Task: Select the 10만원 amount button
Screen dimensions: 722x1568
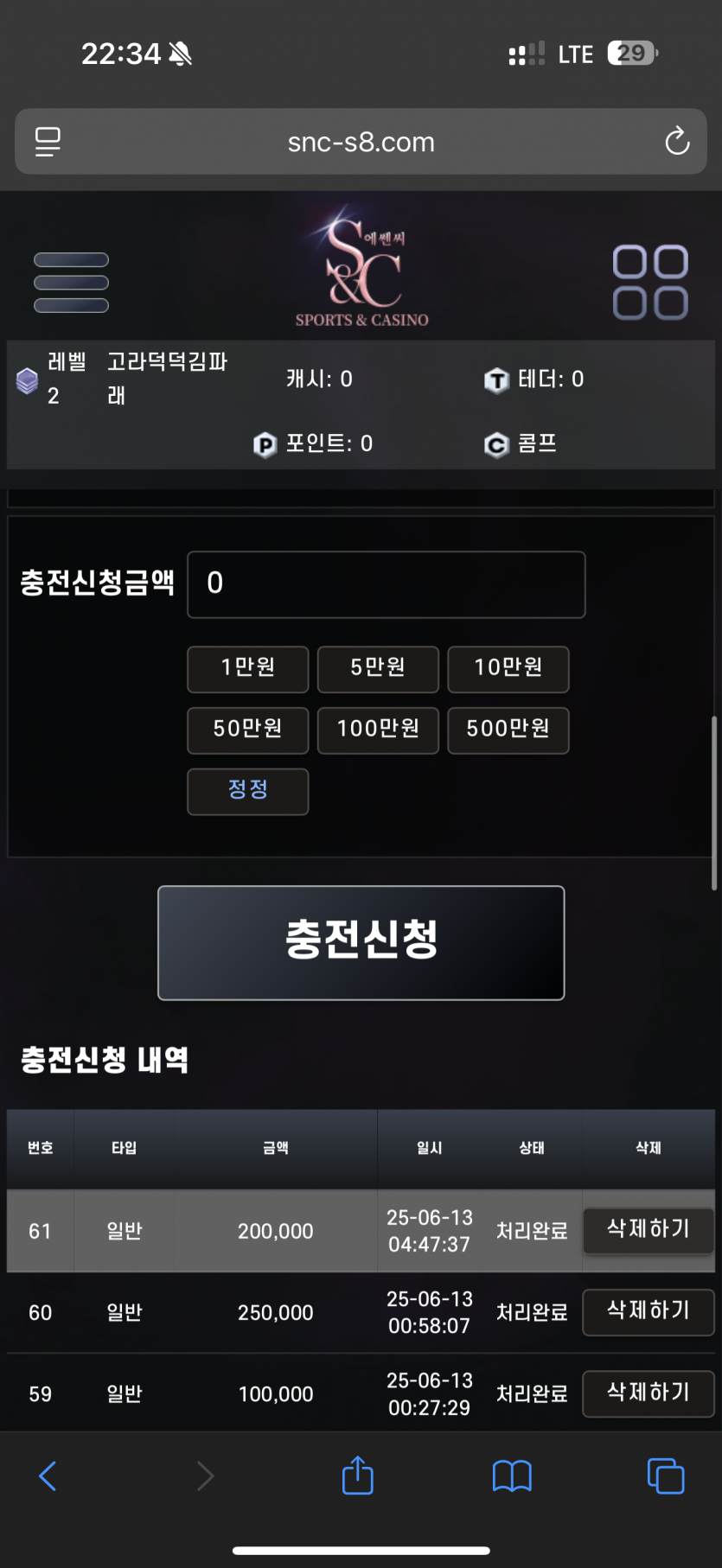Action: [508, 669]
